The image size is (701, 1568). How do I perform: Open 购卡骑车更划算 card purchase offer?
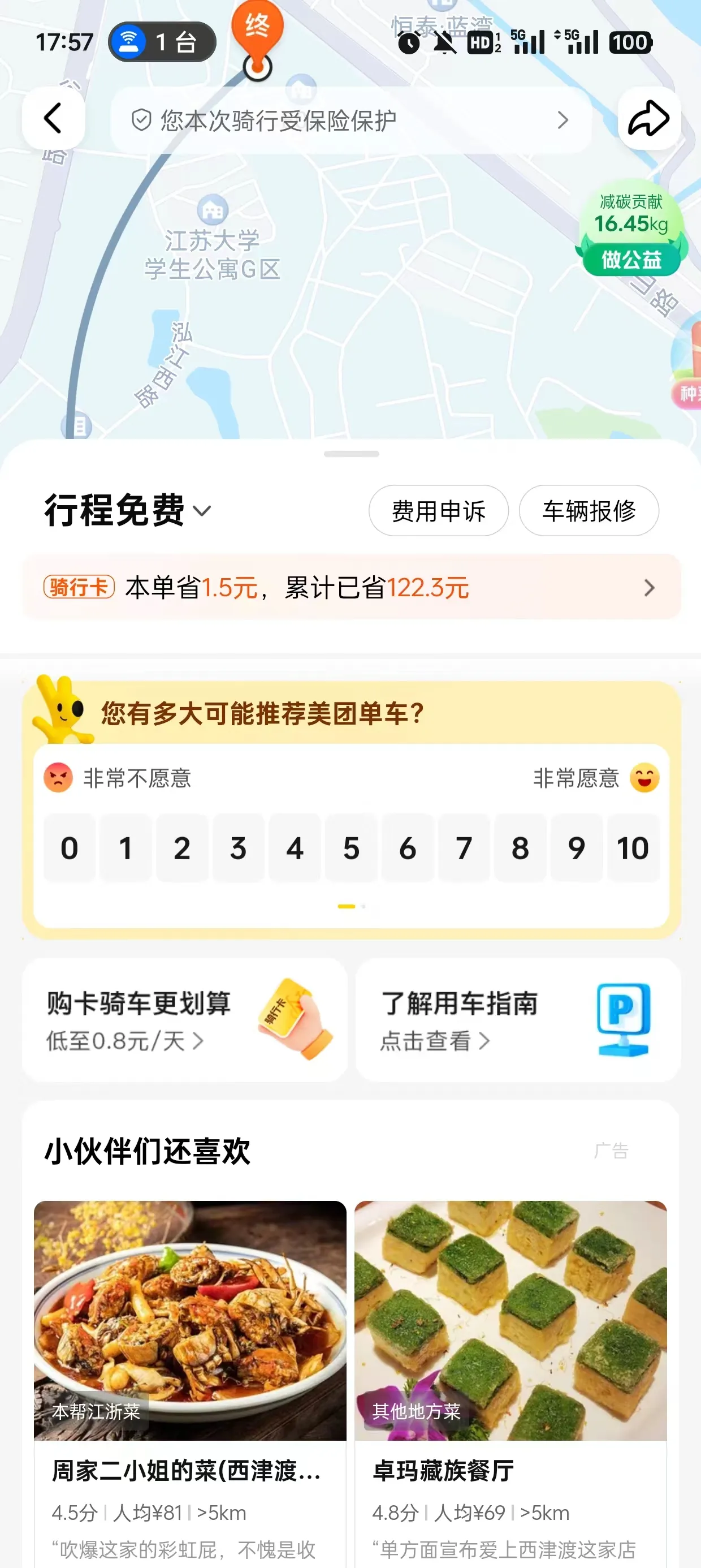(x=184, y=1019)
